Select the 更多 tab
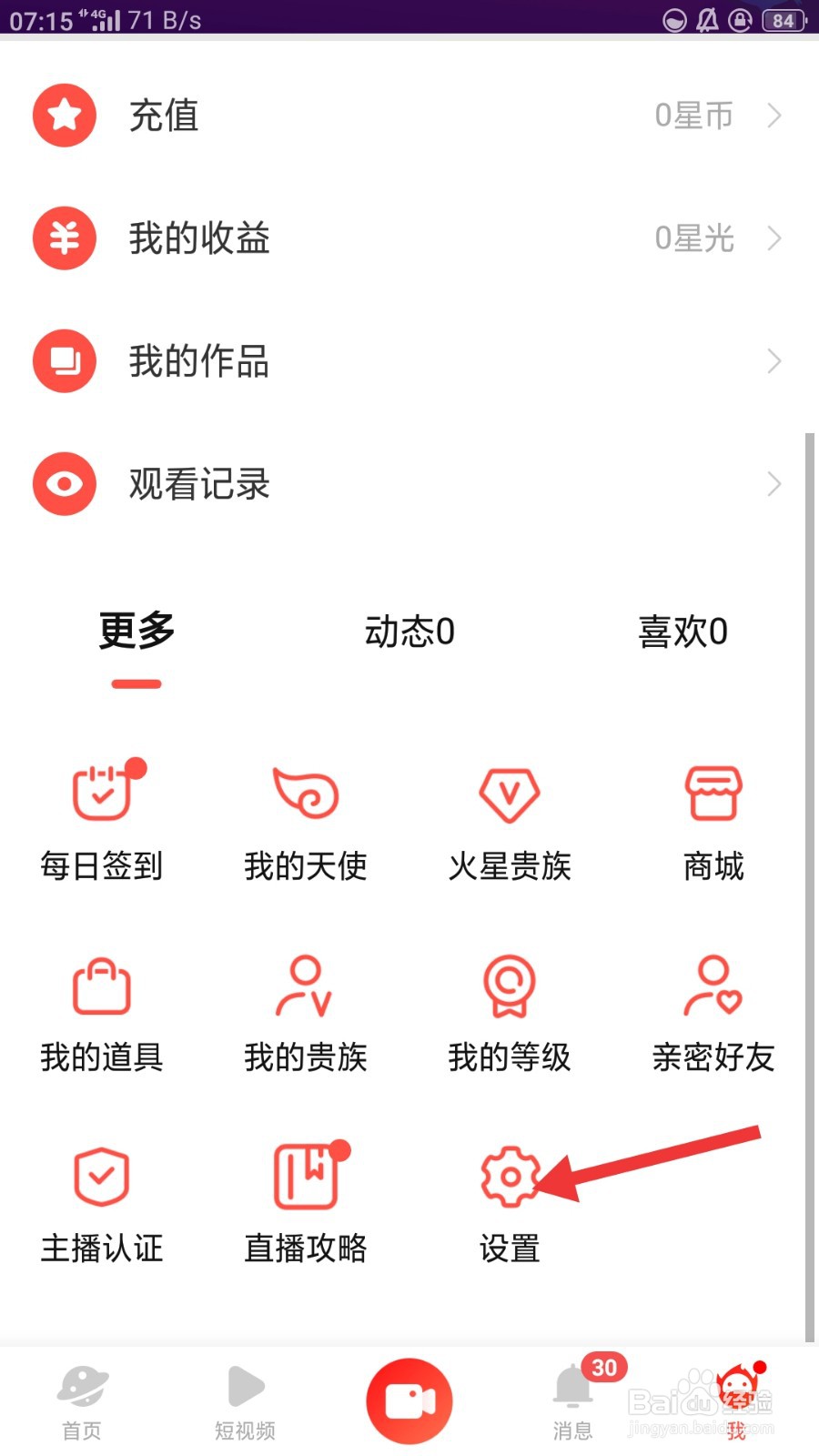Screen dimensions: 819x1456 [x=136, y=632]
